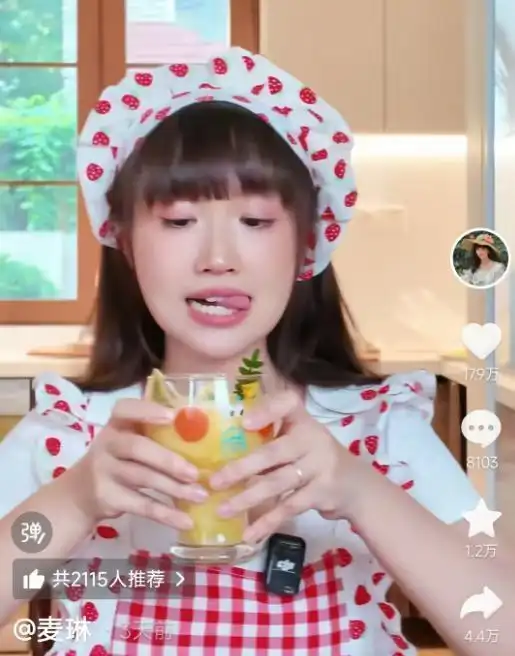515x656 pixels.
Task: Share this video using the arrow
Action: (x=481, y=603)
